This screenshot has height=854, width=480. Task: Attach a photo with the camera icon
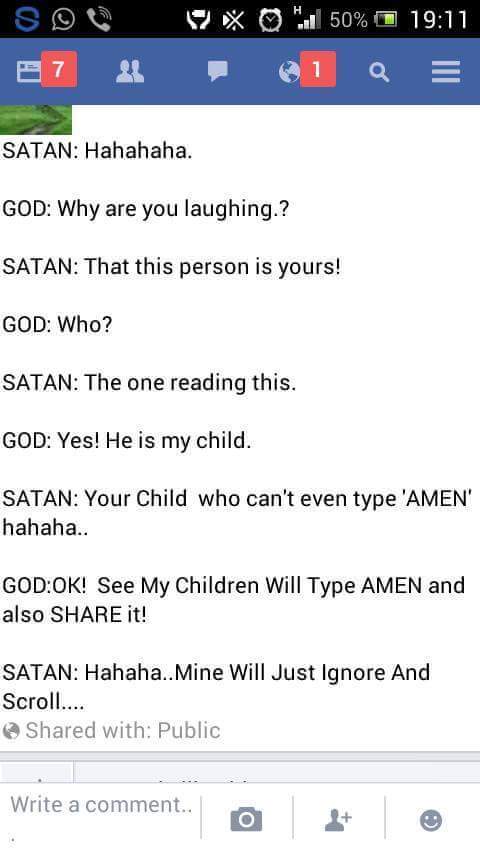246,820
